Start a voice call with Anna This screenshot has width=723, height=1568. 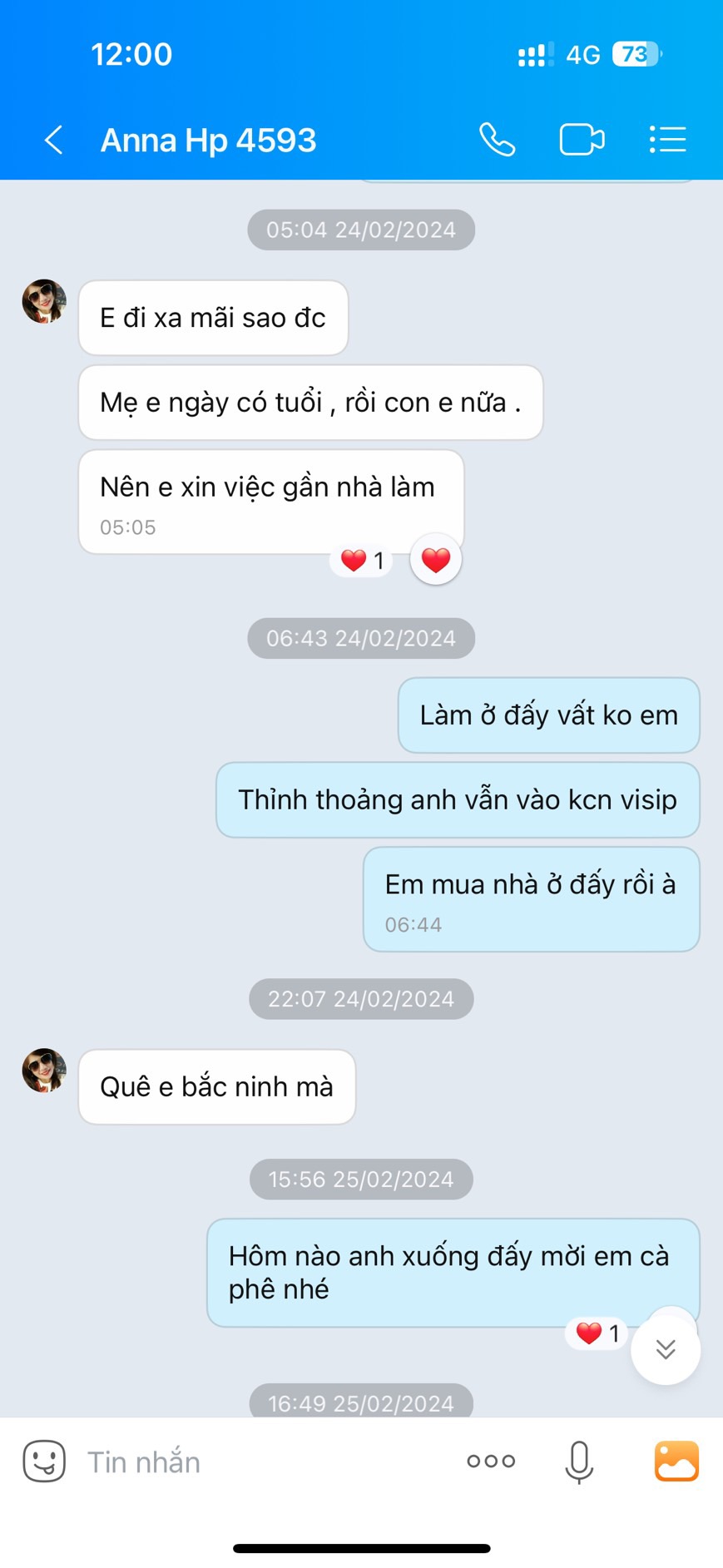point(497,140)
